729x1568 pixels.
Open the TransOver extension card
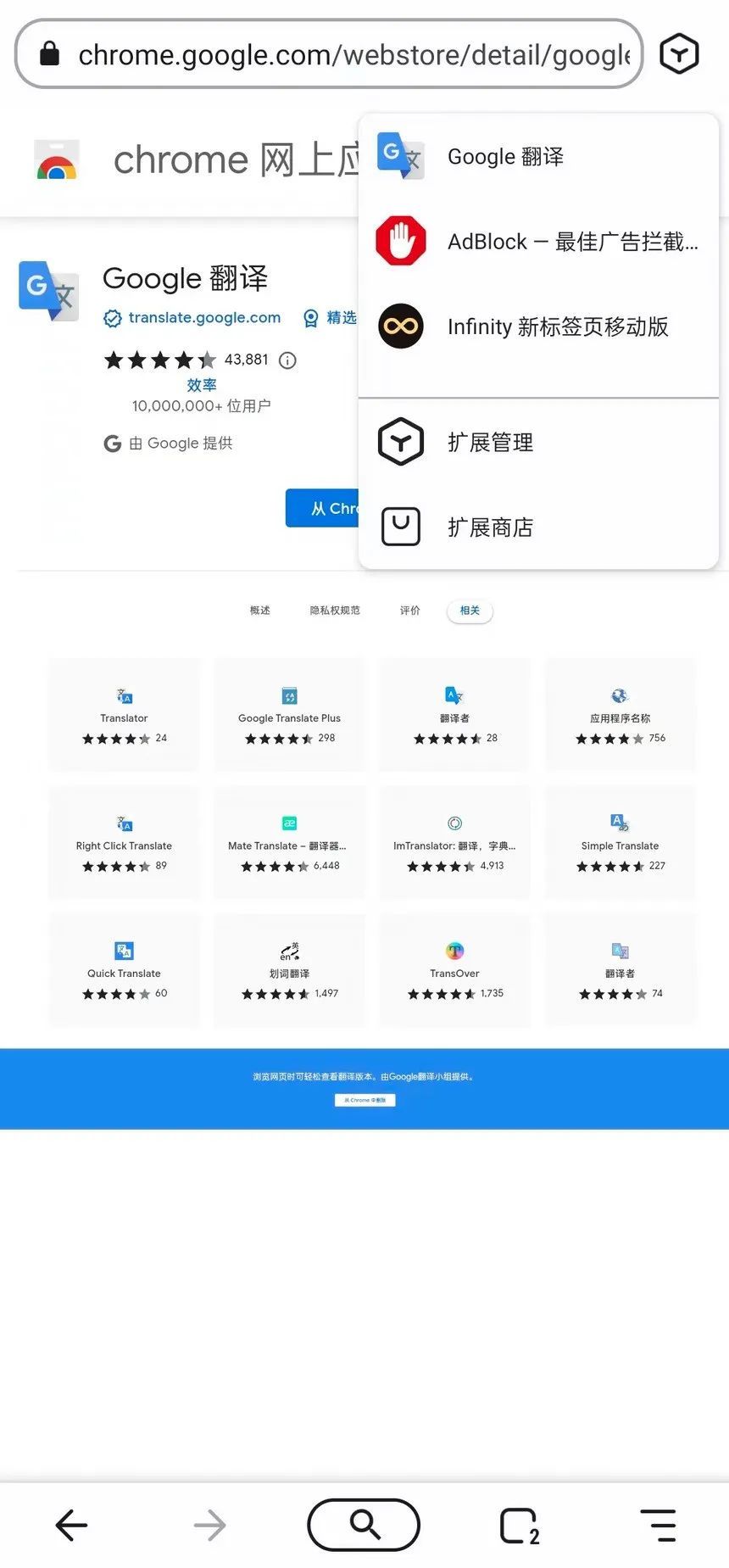click(454, 970)
